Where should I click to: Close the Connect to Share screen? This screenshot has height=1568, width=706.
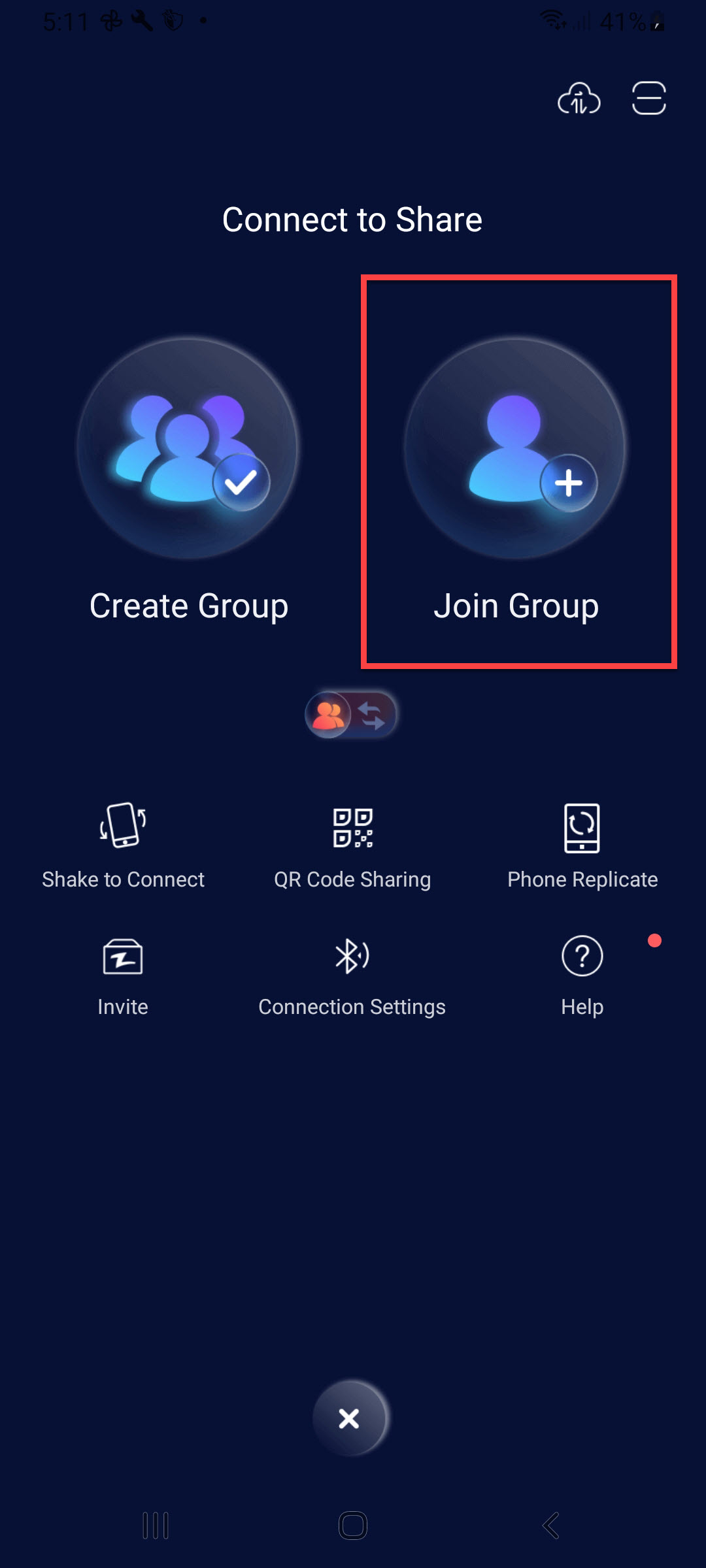[350, 1418]
